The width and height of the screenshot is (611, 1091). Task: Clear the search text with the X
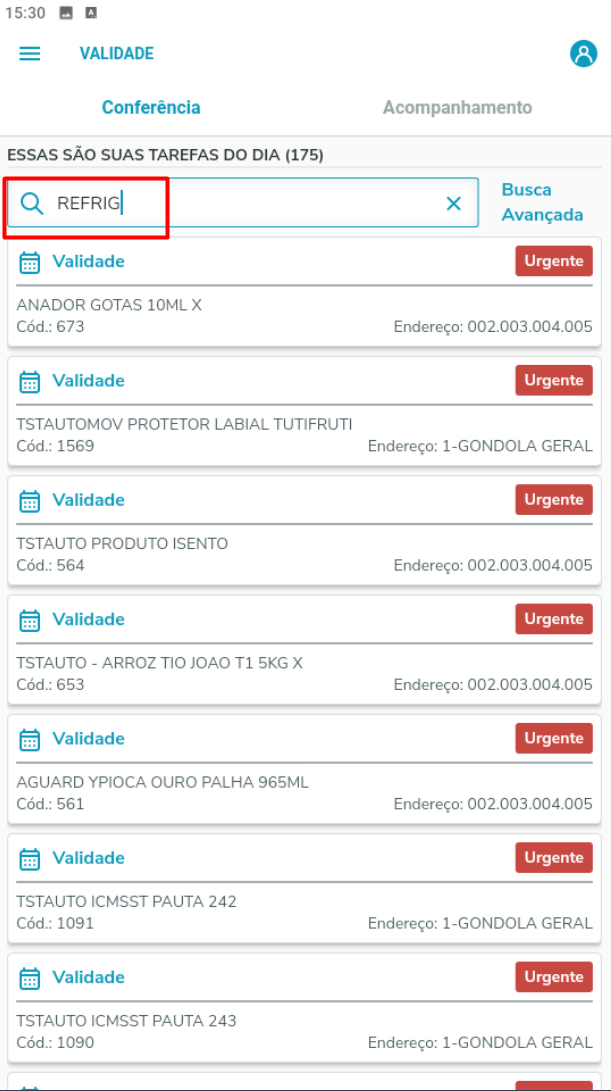coord(453,204)
